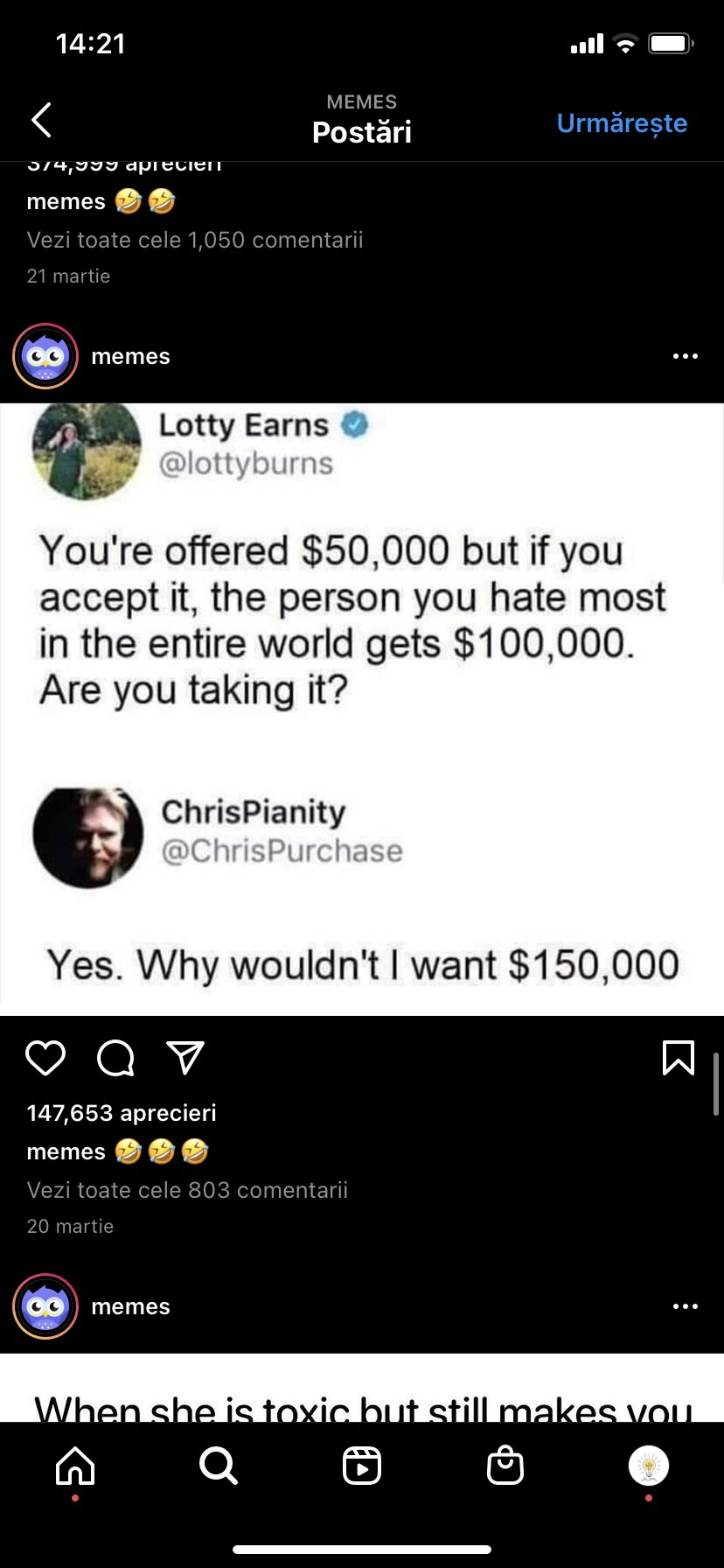View all 803 comentarii on the 20 martie post
Viewport: 724px width, 1568px height.
click(x=187, y=1190)
